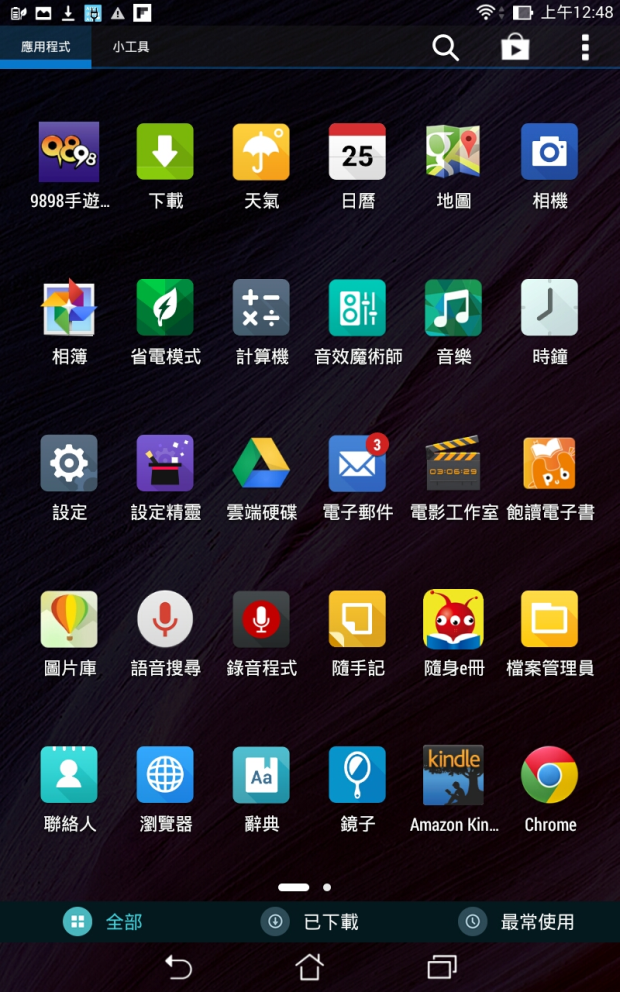Launch the 天氣 app

point(261,153)
